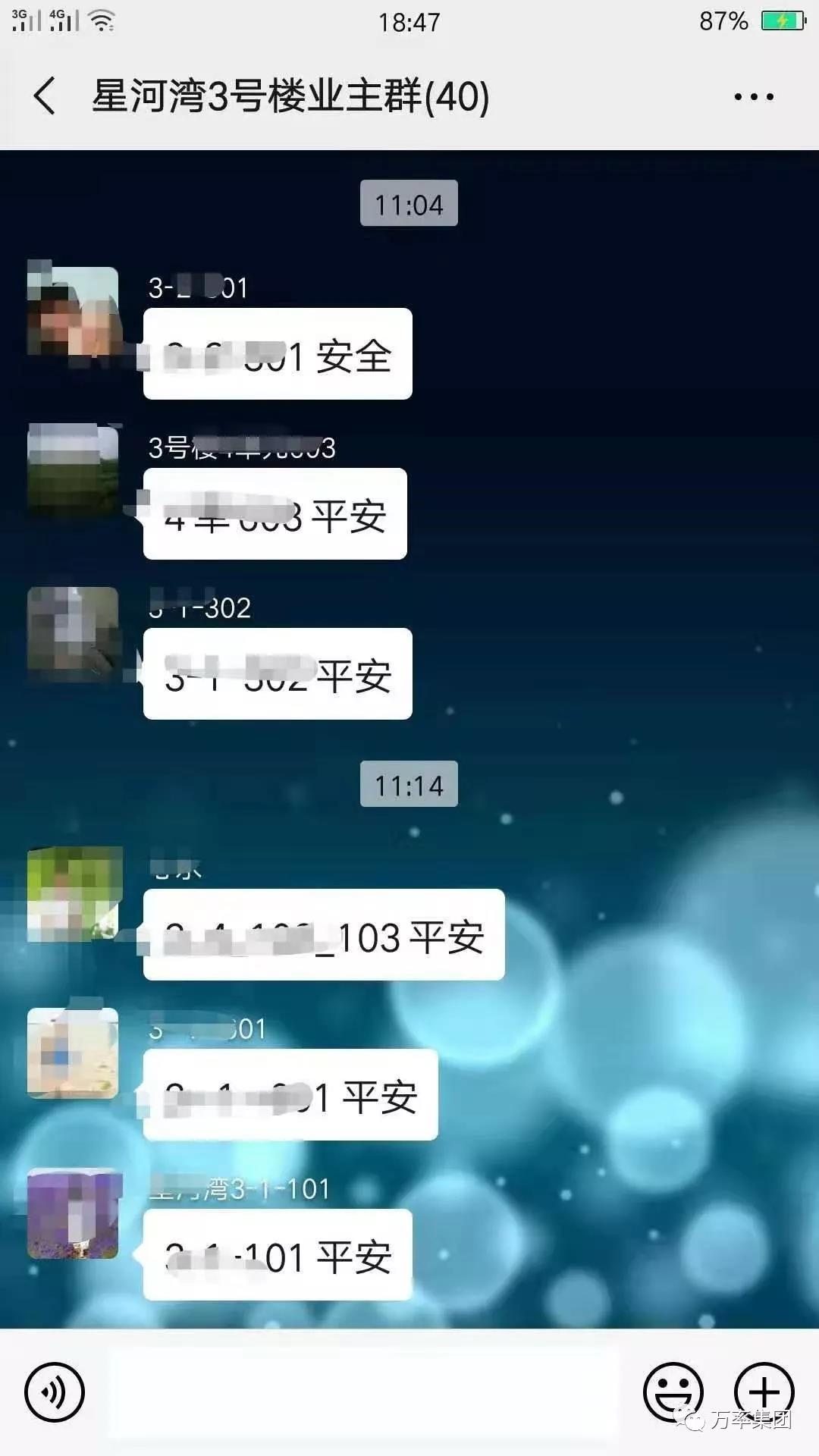This screenshot has height=1456, width=819.
Task: Open the group chat overflow menu
Action: pyautogui.click(x=753, y=96)
